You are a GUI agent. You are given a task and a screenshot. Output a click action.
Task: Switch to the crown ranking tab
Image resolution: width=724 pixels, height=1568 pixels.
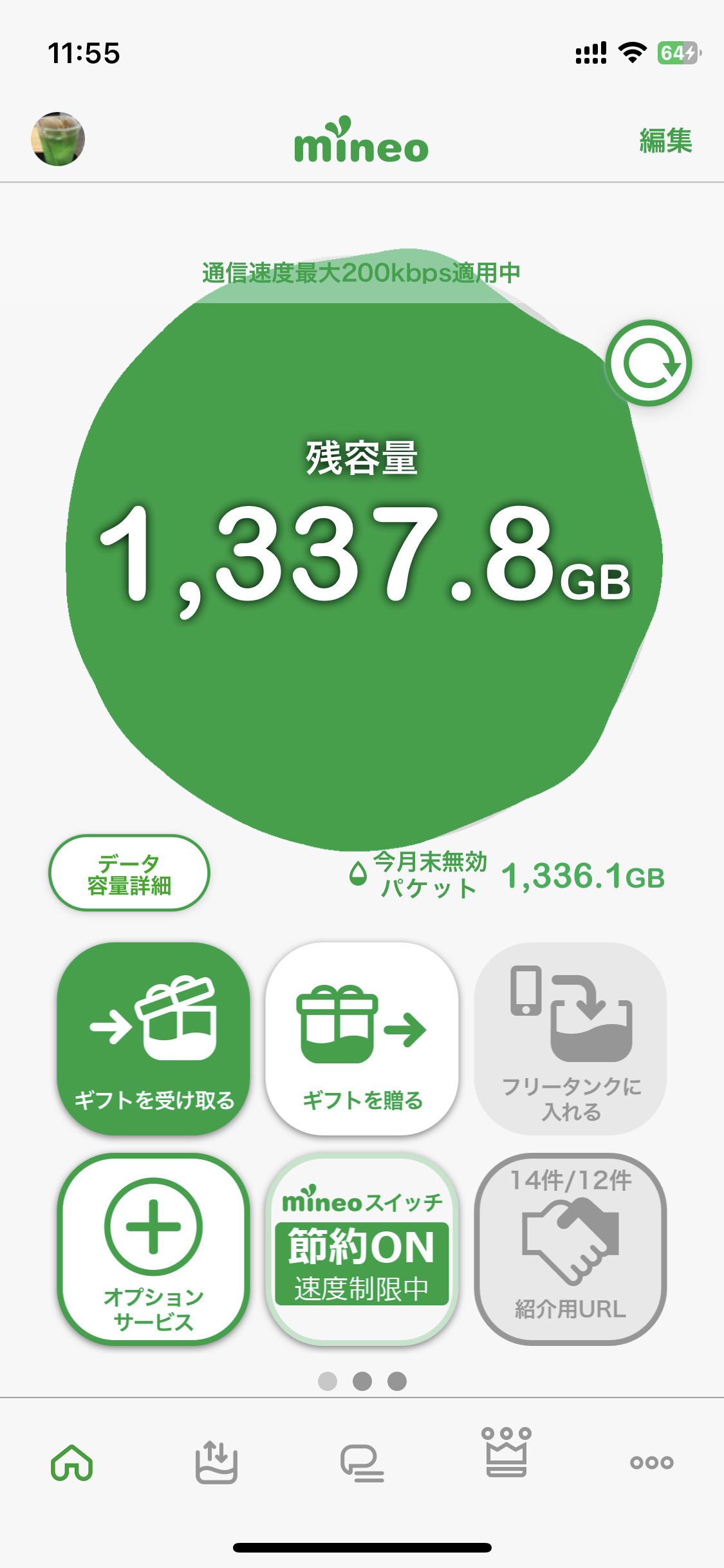pyautogui.click(x=506, y=1453)
